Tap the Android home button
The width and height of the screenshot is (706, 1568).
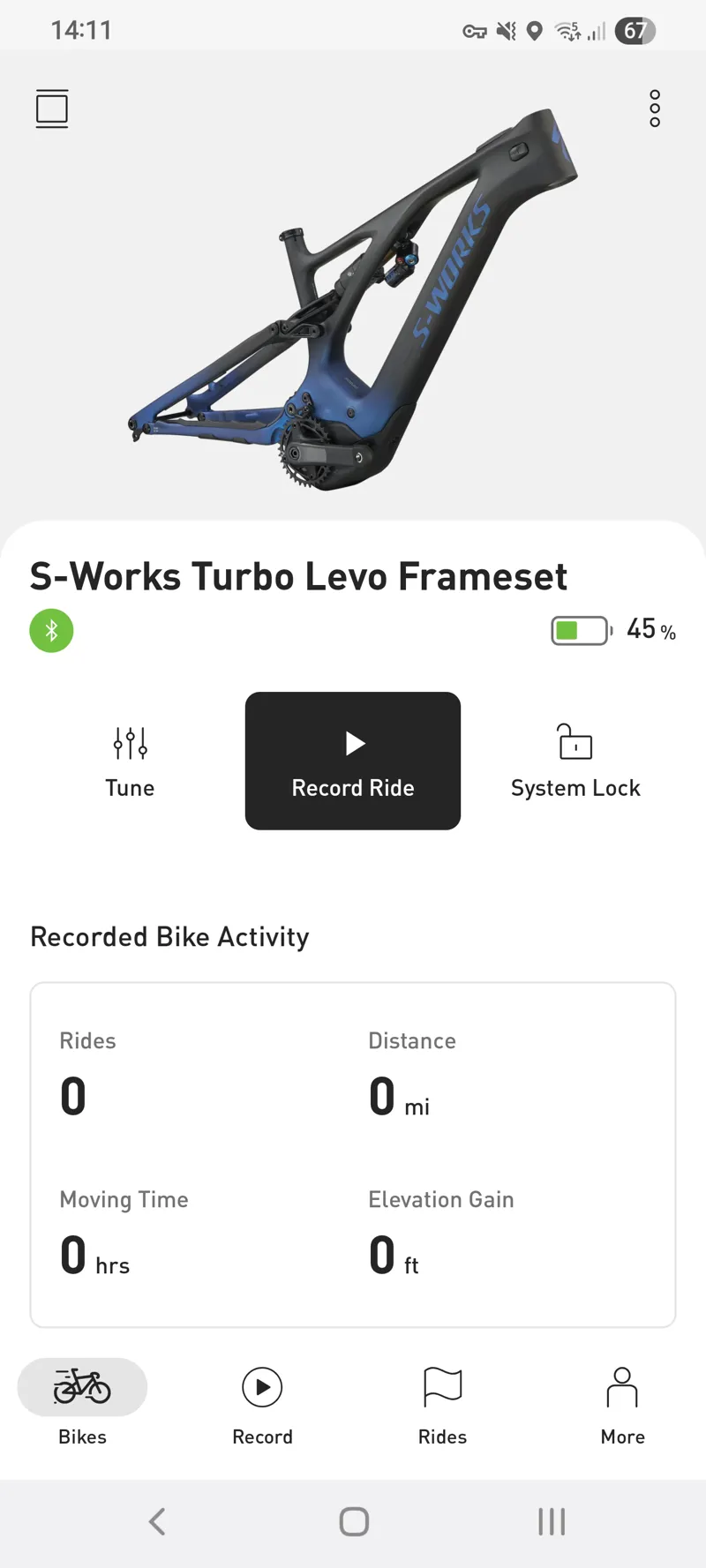coord(353,1520)
